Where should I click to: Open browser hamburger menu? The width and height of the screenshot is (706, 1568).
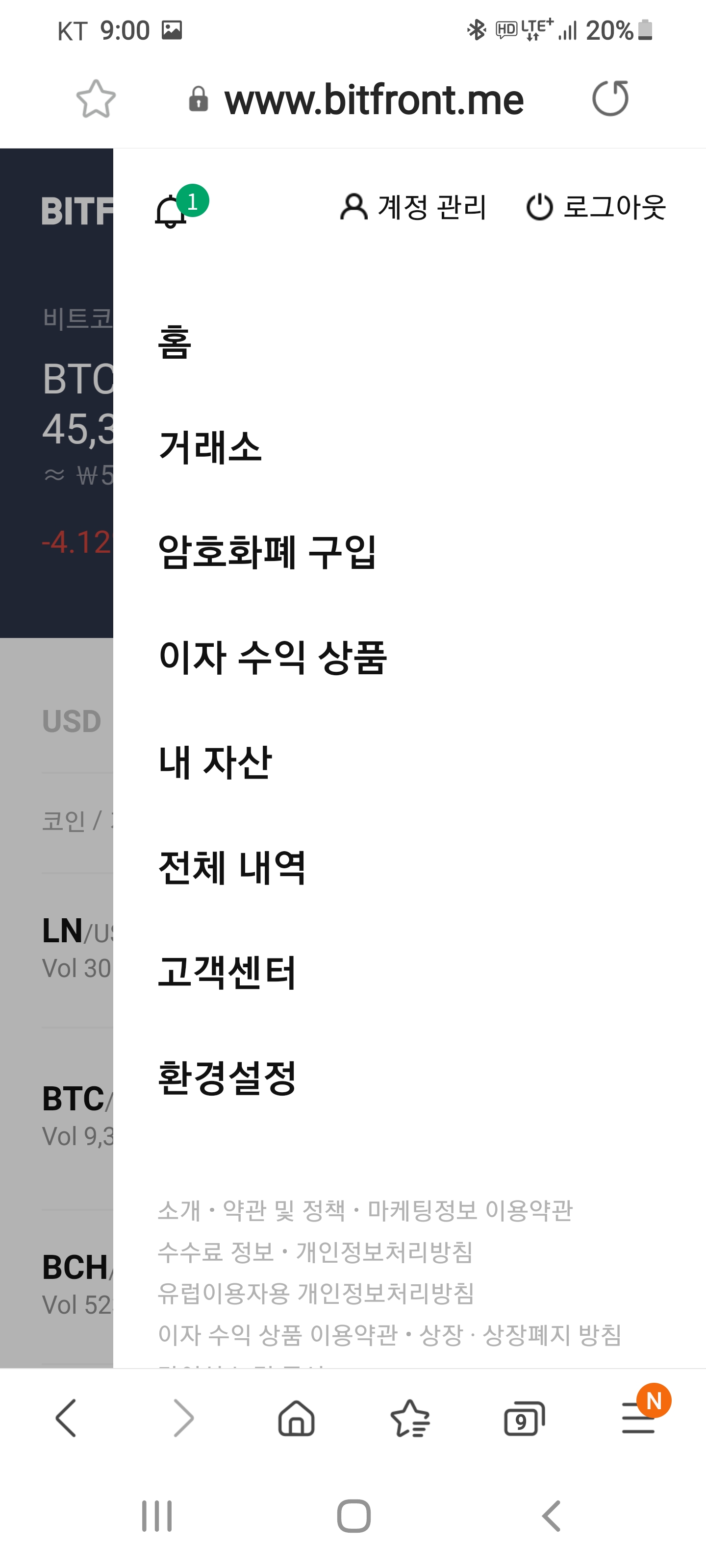(x=638, y=1418)
